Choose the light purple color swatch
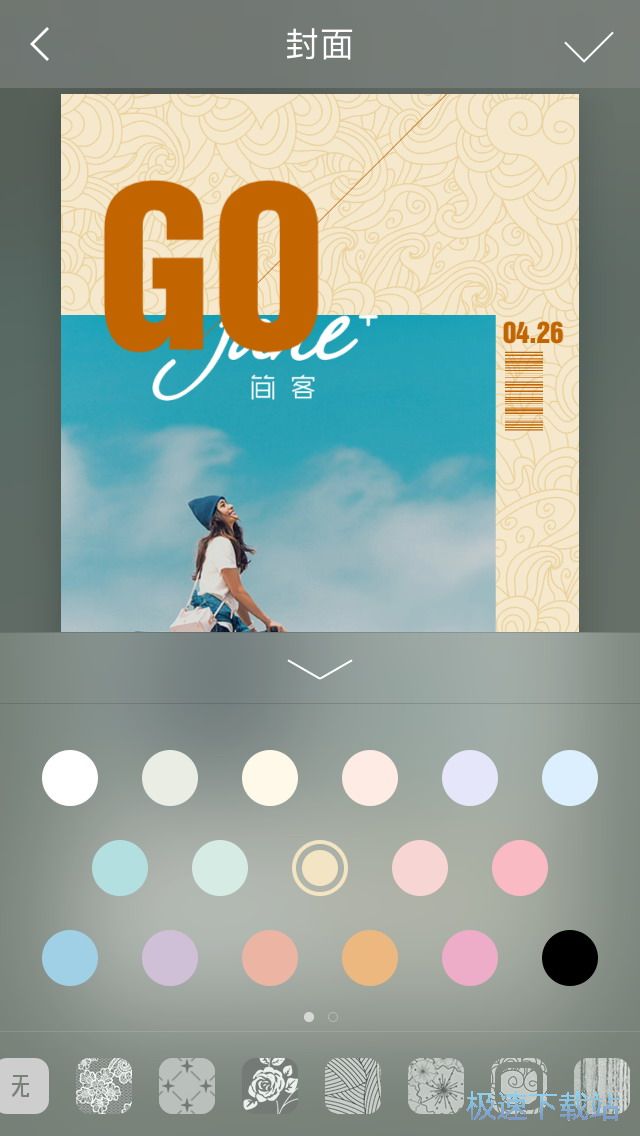 [170, 958]
